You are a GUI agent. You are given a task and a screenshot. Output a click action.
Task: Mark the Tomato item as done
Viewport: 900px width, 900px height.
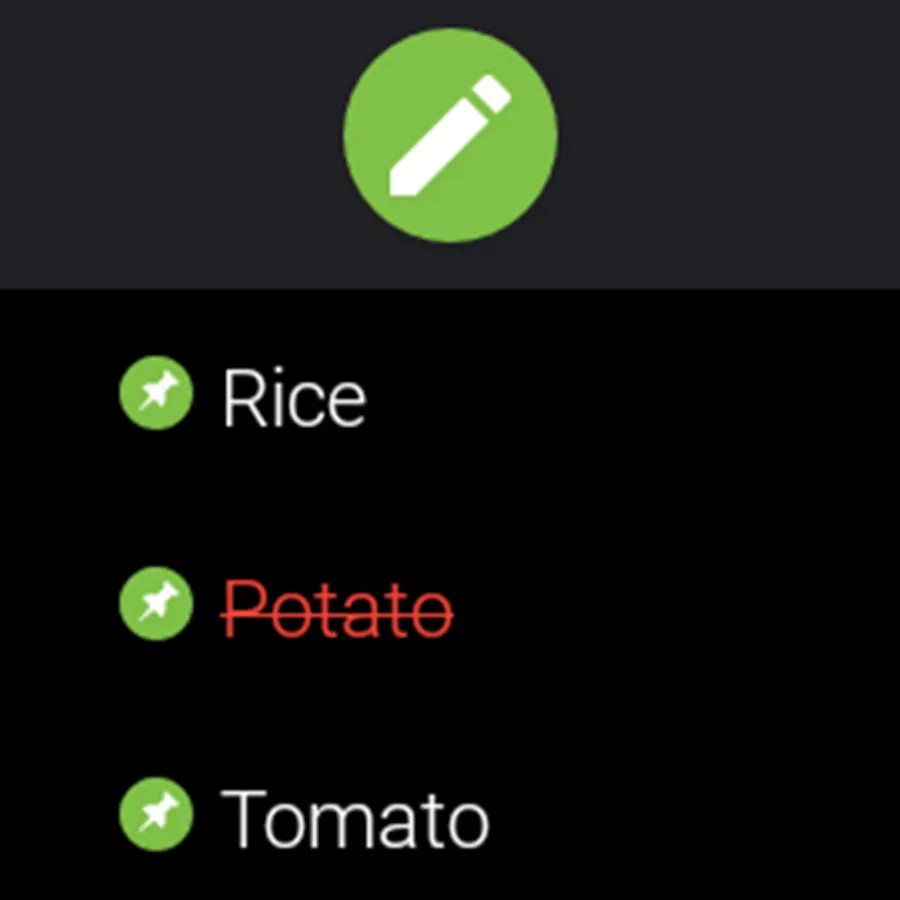(354, 818)
